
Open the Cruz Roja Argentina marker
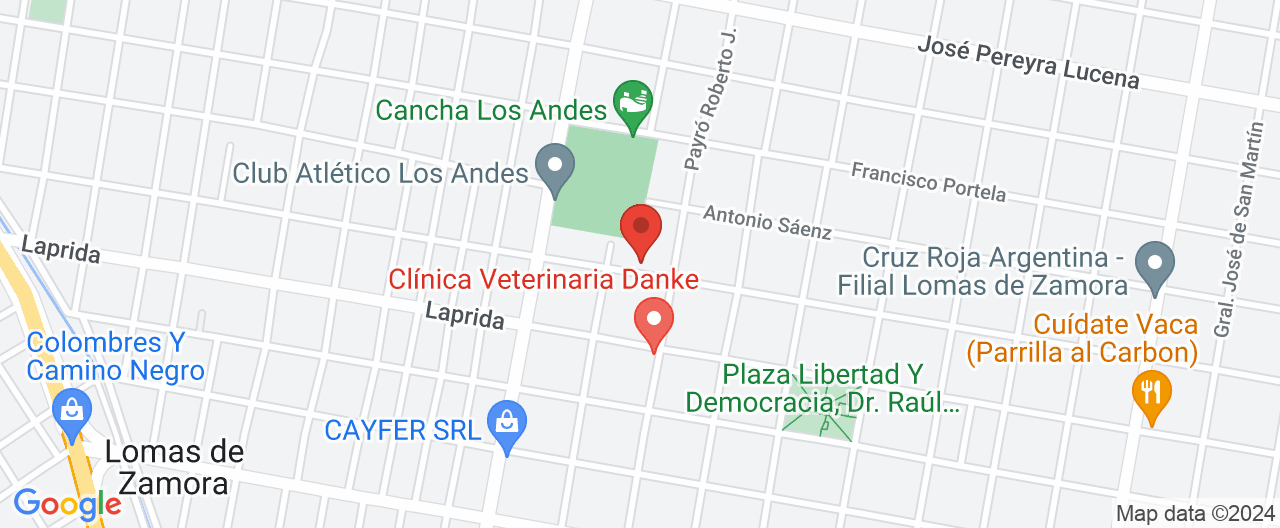point(1153,266)
